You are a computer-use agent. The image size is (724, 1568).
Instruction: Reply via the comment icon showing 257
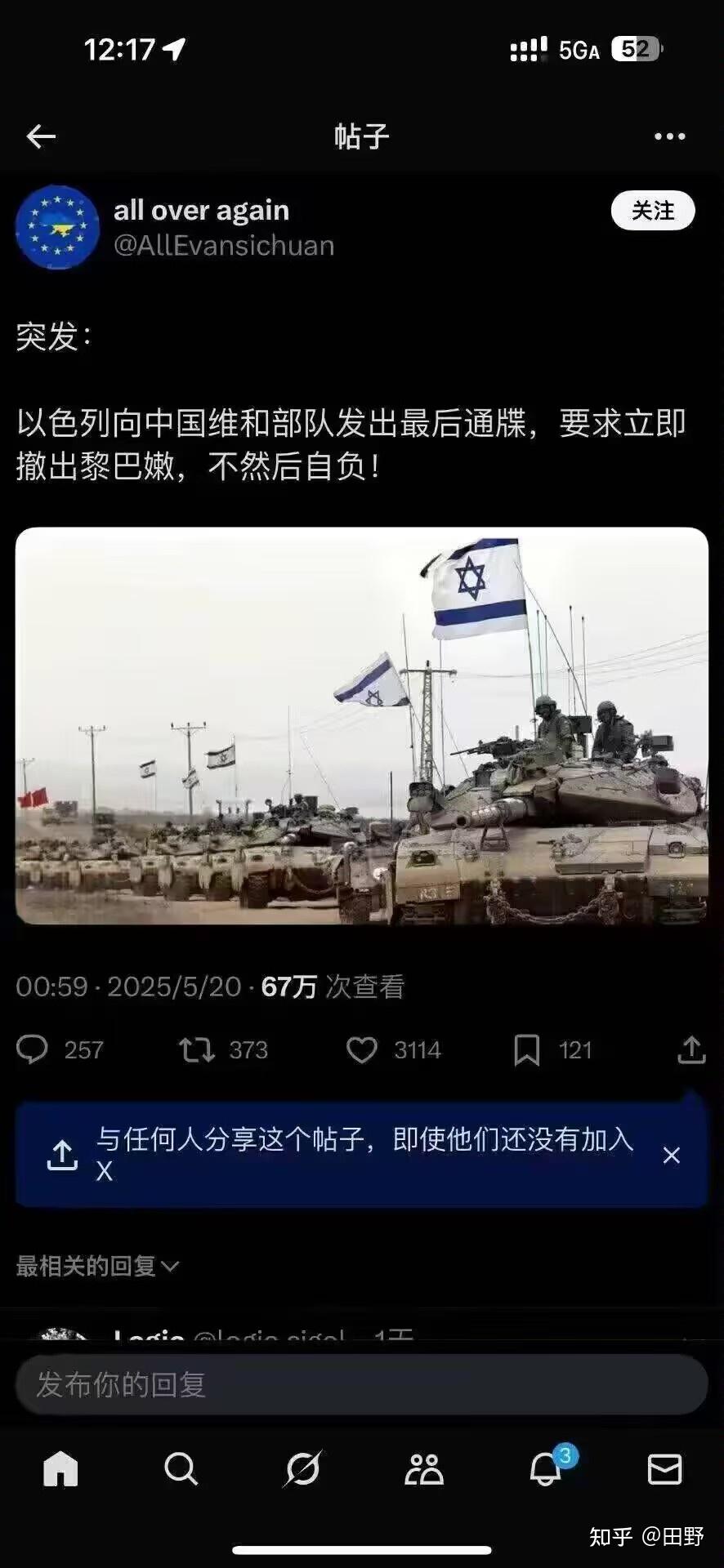(33, 1049)
